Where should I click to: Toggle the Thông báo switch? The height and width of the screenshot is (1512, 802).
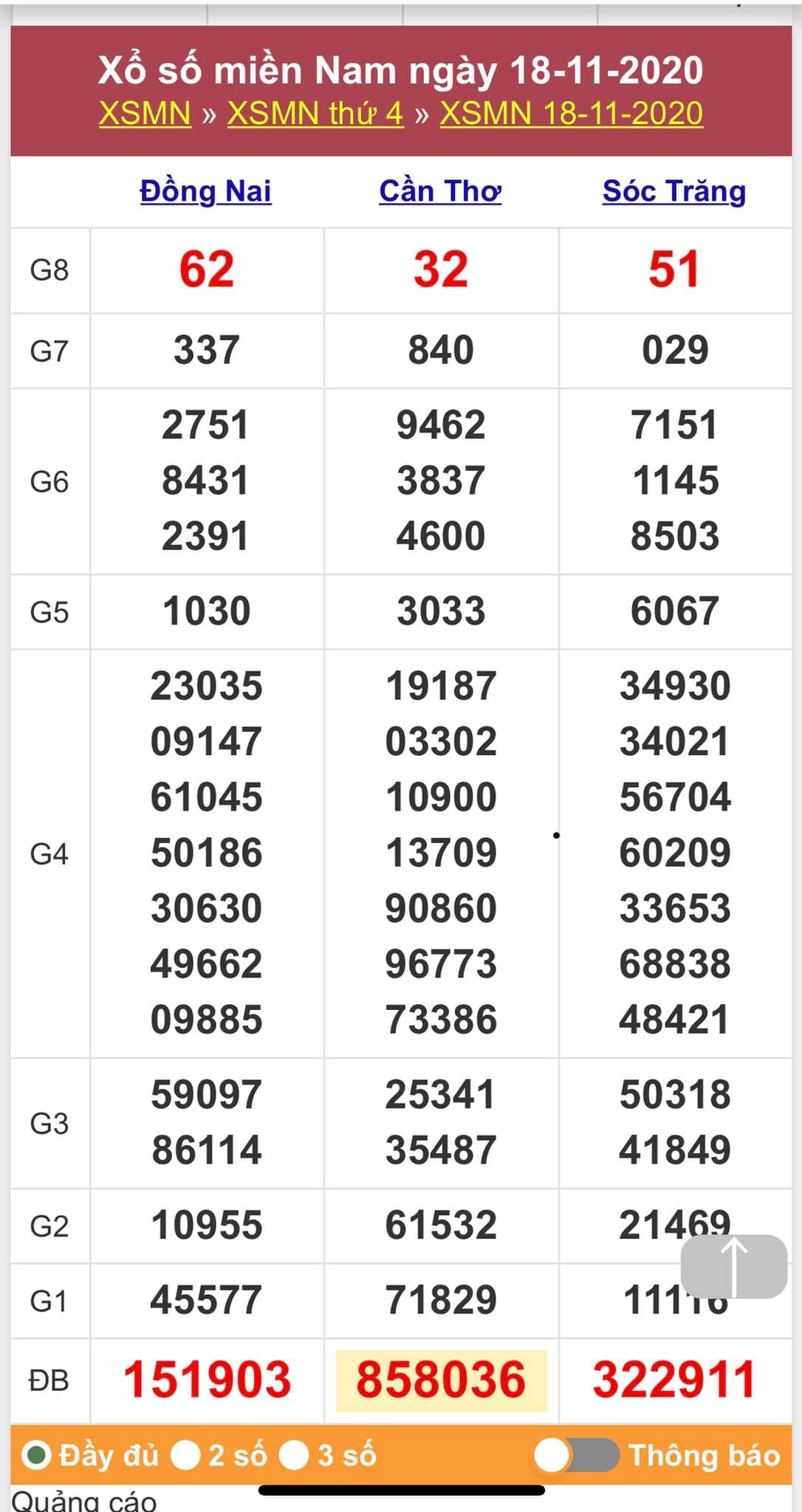click(x=577, y=1456)
